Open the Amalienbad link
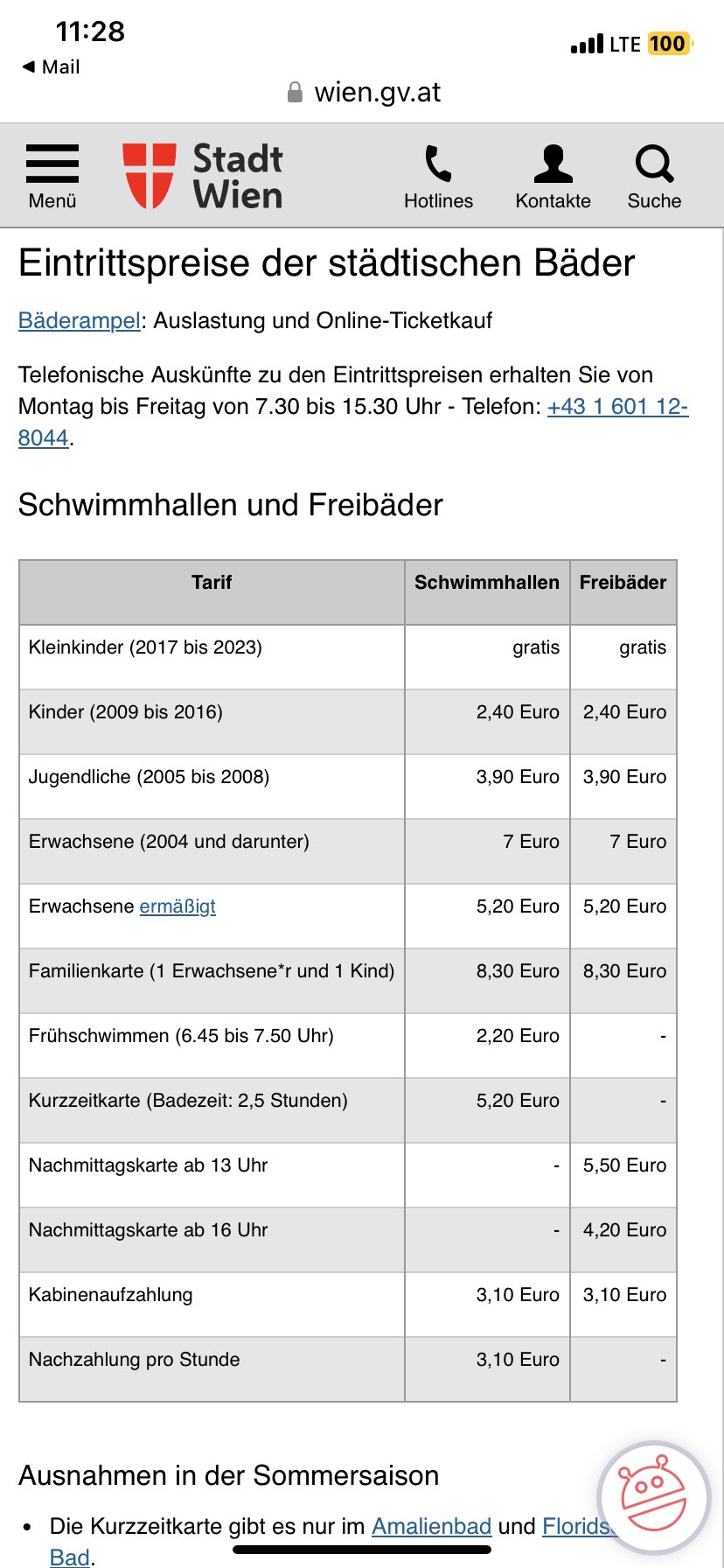Image resolution: width=724 pixels, height=1568 pixels. [x=432, y=1527]
